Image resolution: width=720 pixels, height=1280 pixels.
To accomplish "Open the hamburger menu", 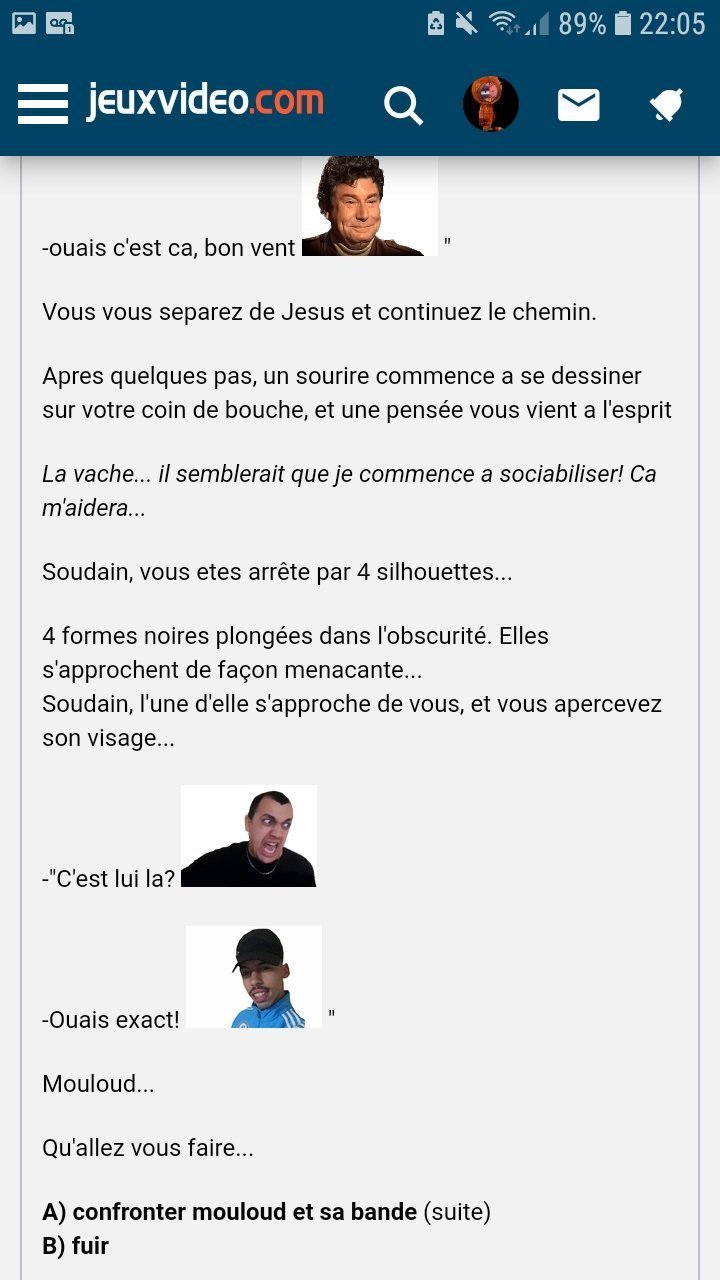I will tap(43, 103).
